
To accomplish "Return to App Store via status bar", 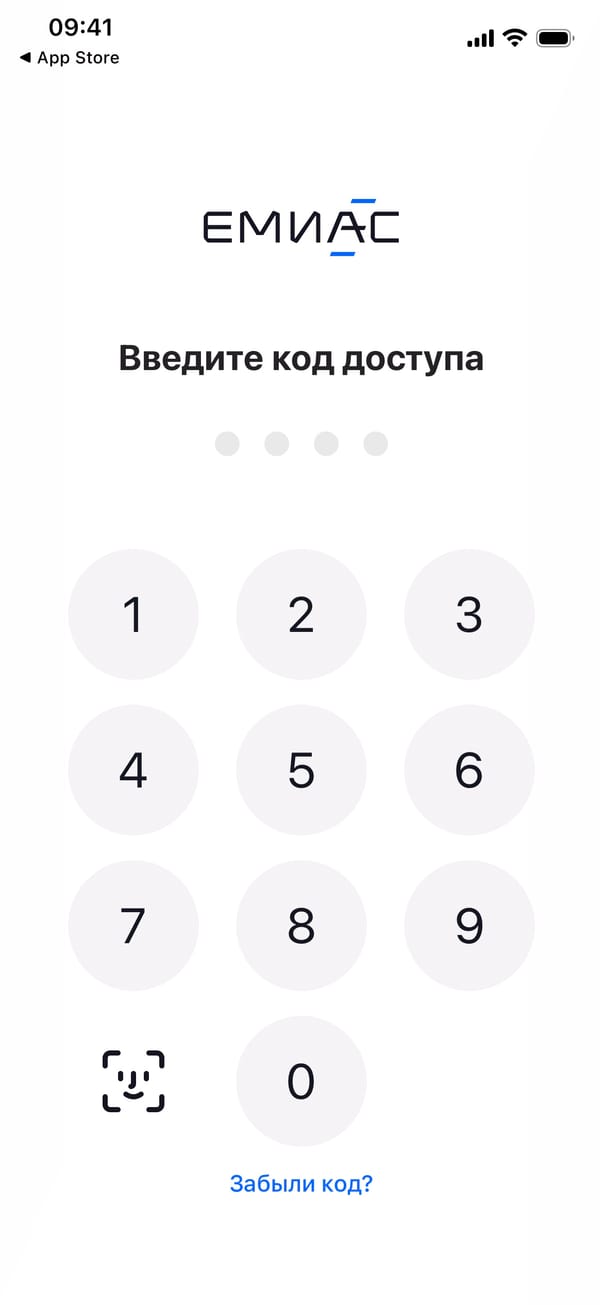I will point(69,58).
